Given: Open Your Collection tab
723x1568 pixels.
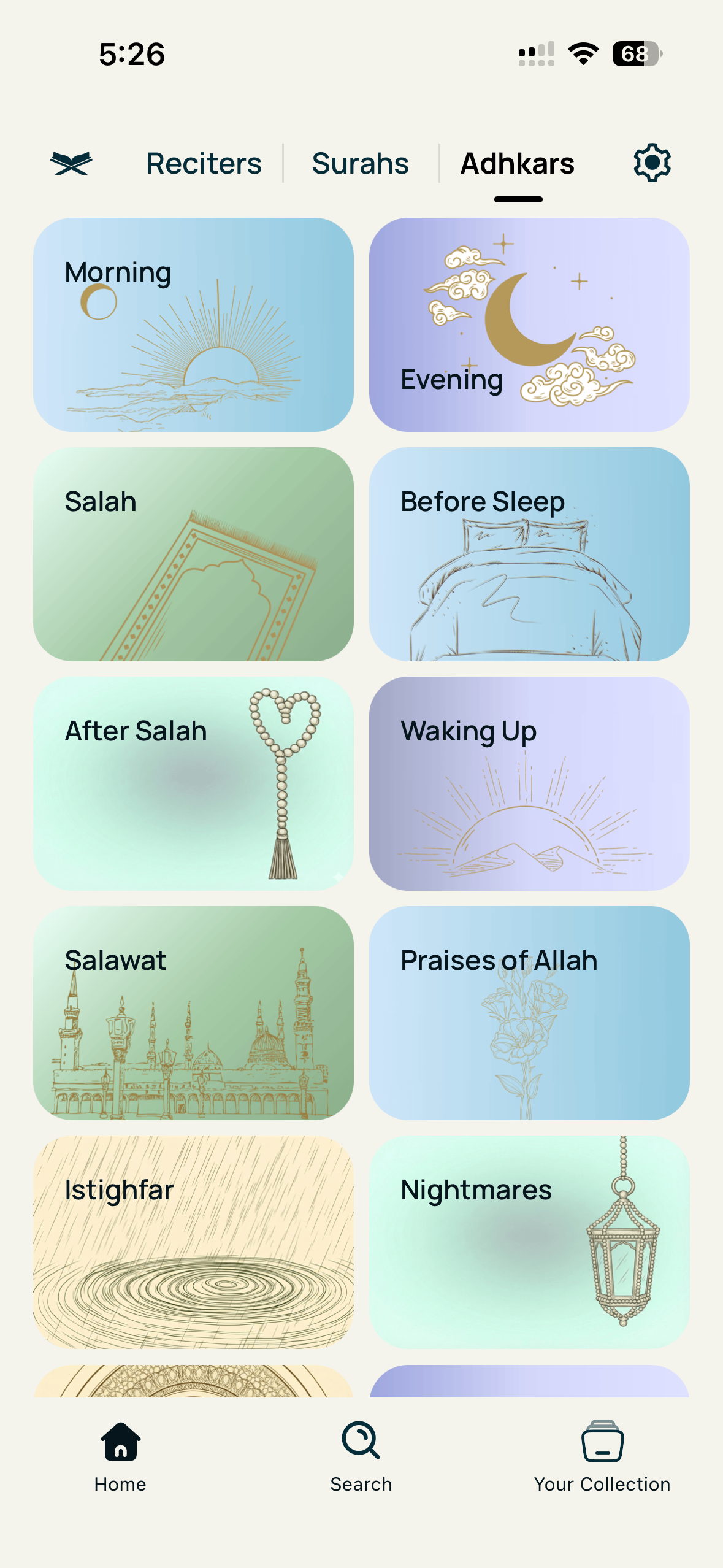Looking at the screenshot, I should click(602, 1456).
